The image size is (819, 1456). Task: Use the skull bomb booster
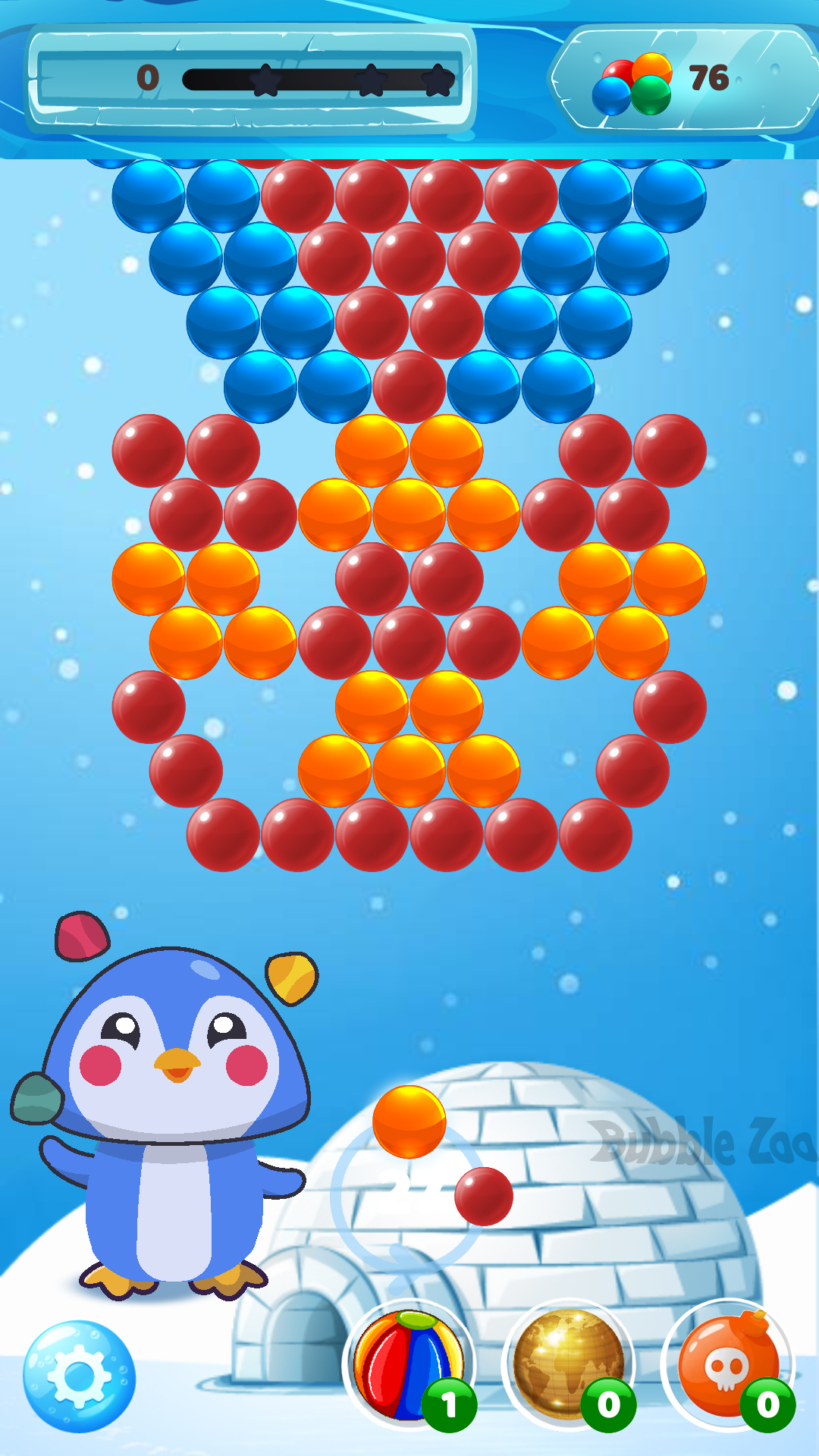coord(727,1363)
